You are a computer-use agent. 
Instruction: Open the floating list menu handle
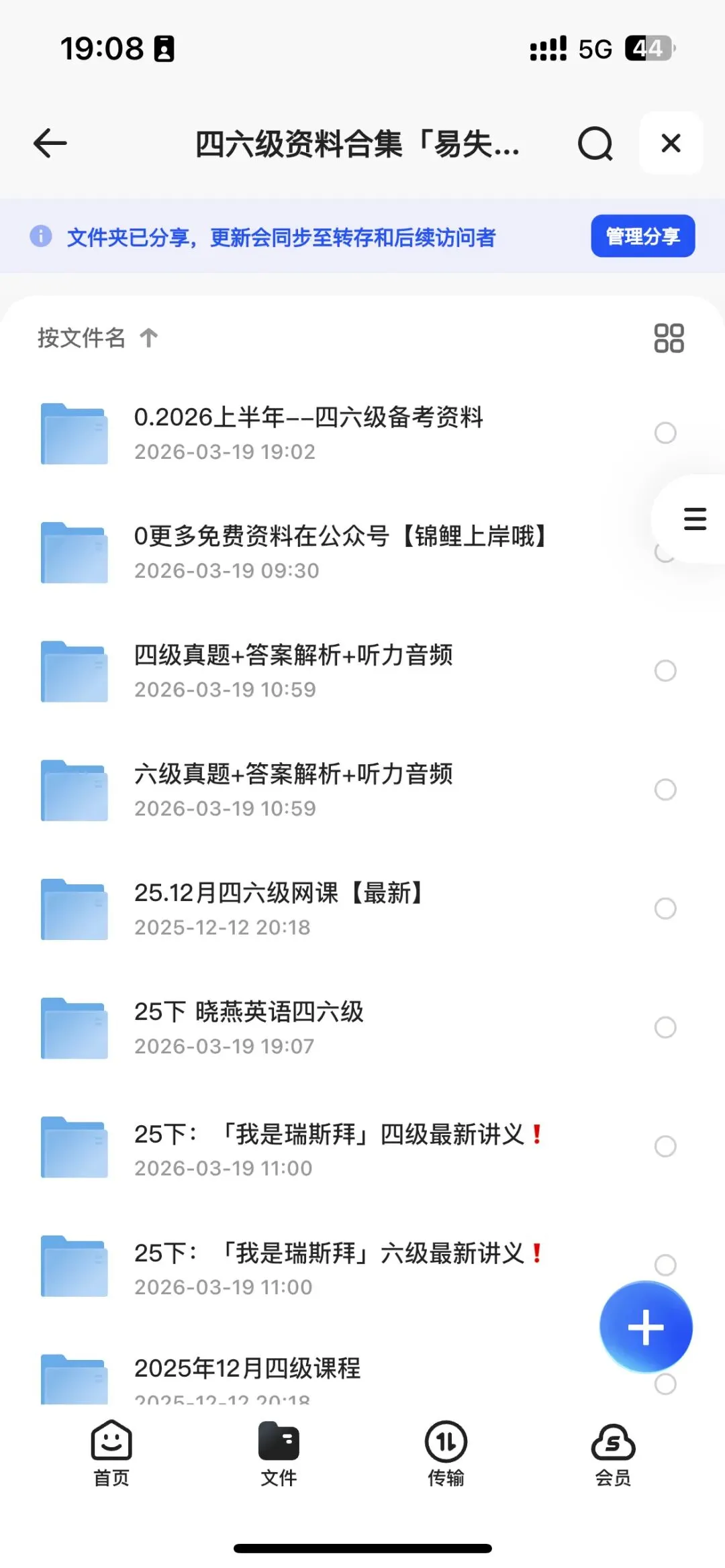(694, 519)
